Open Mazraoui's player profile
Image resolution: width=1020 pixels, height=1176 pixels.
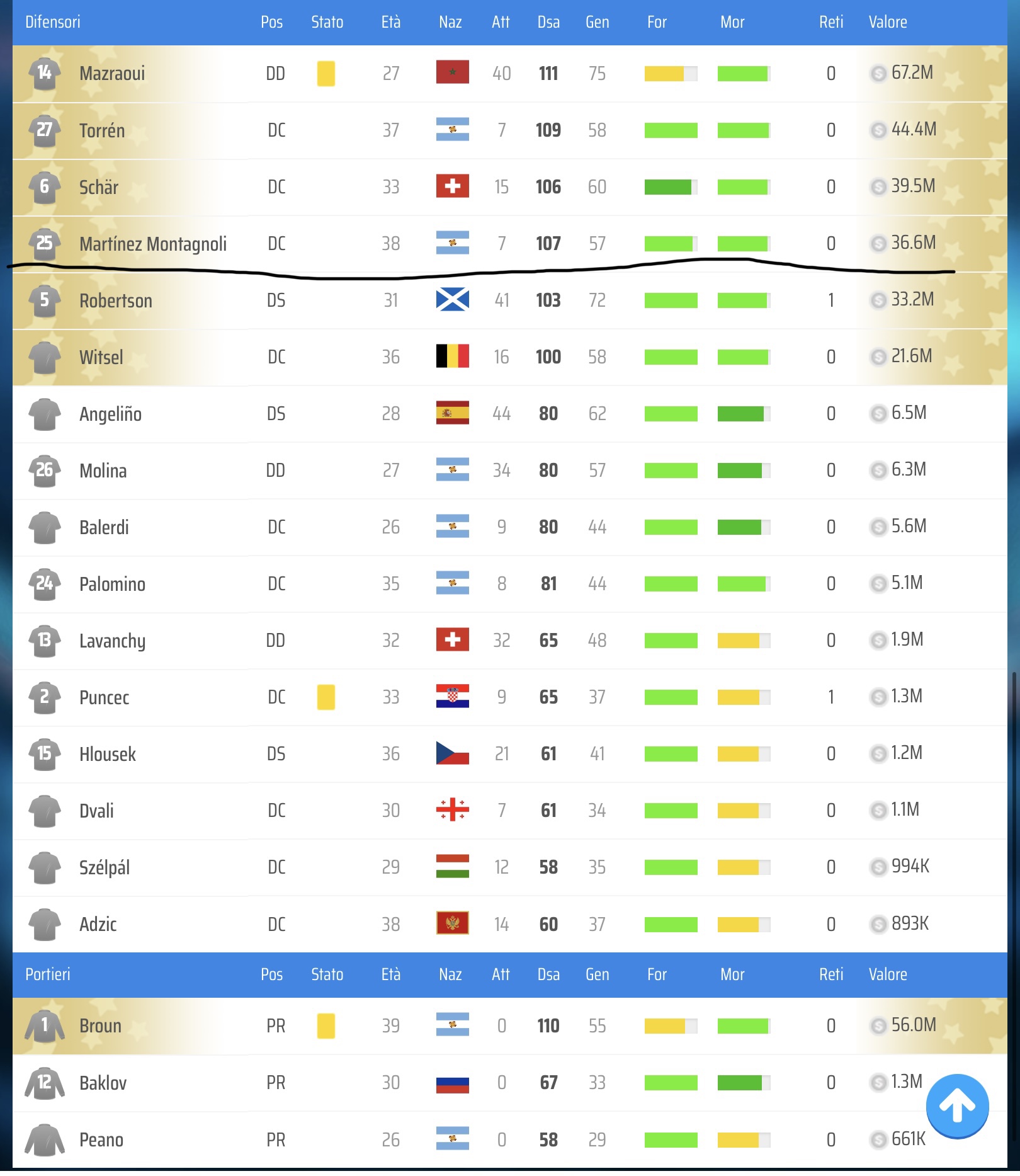tap(112, 74)
